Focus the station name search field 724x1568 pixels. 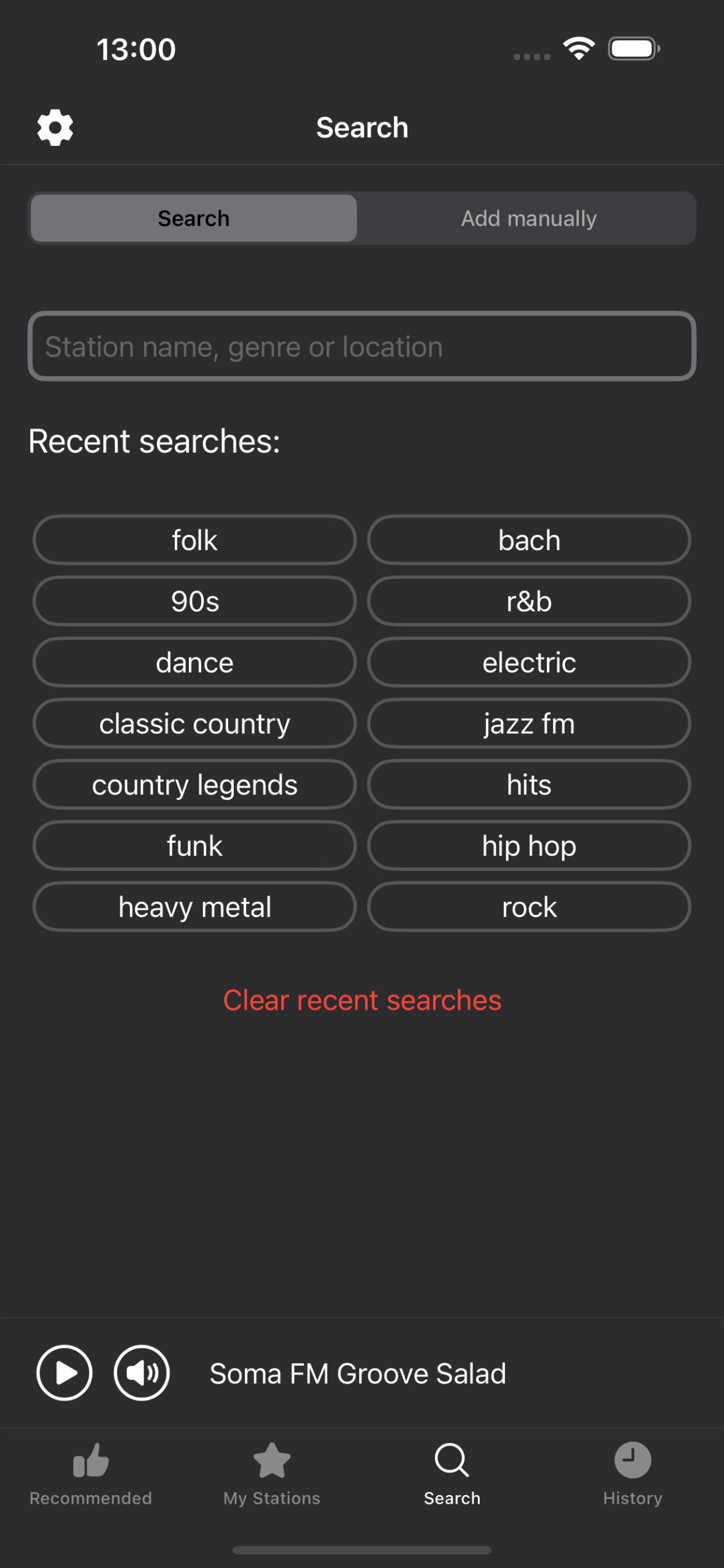point(362,346)
